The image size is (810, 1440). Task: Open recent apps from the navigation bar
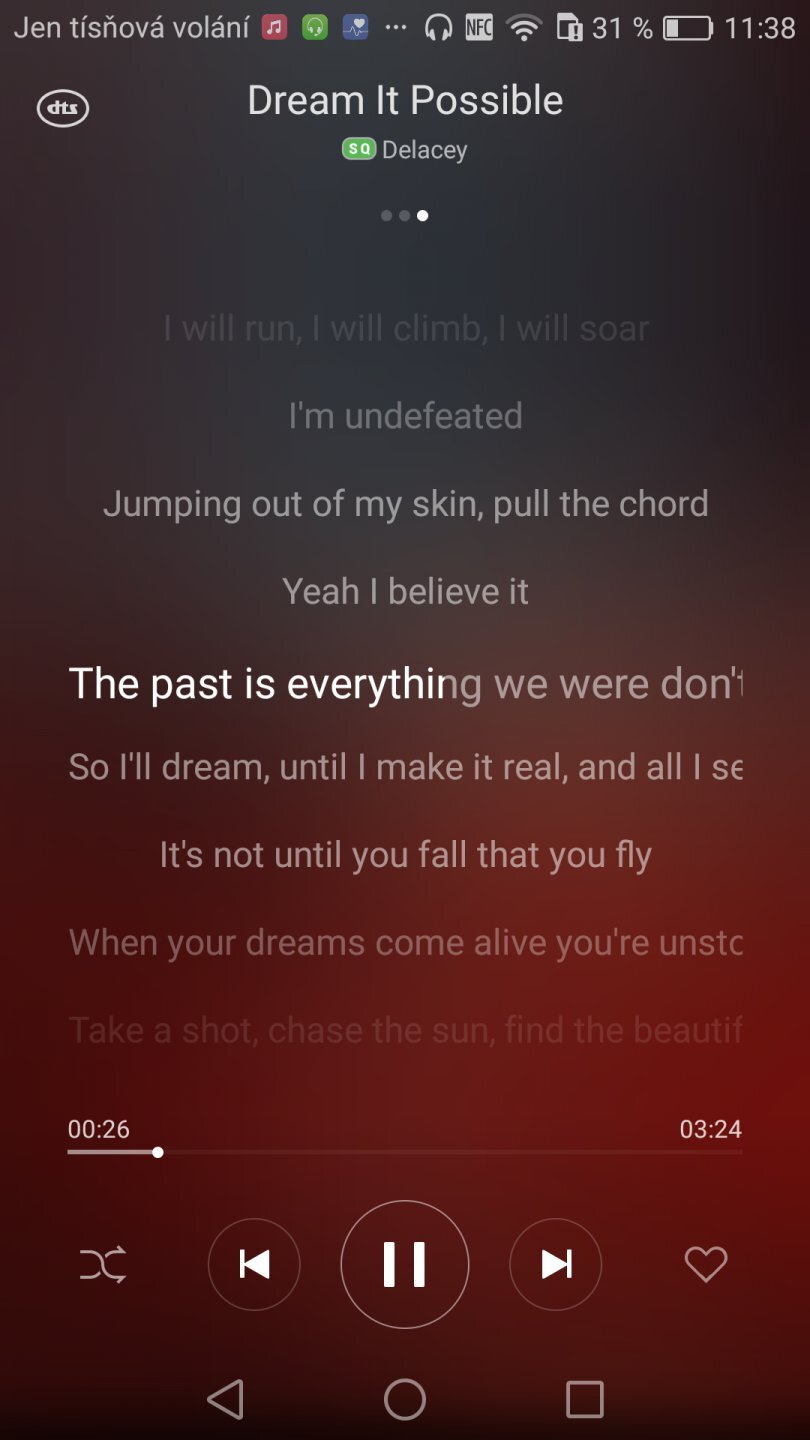coord(585,1399)
